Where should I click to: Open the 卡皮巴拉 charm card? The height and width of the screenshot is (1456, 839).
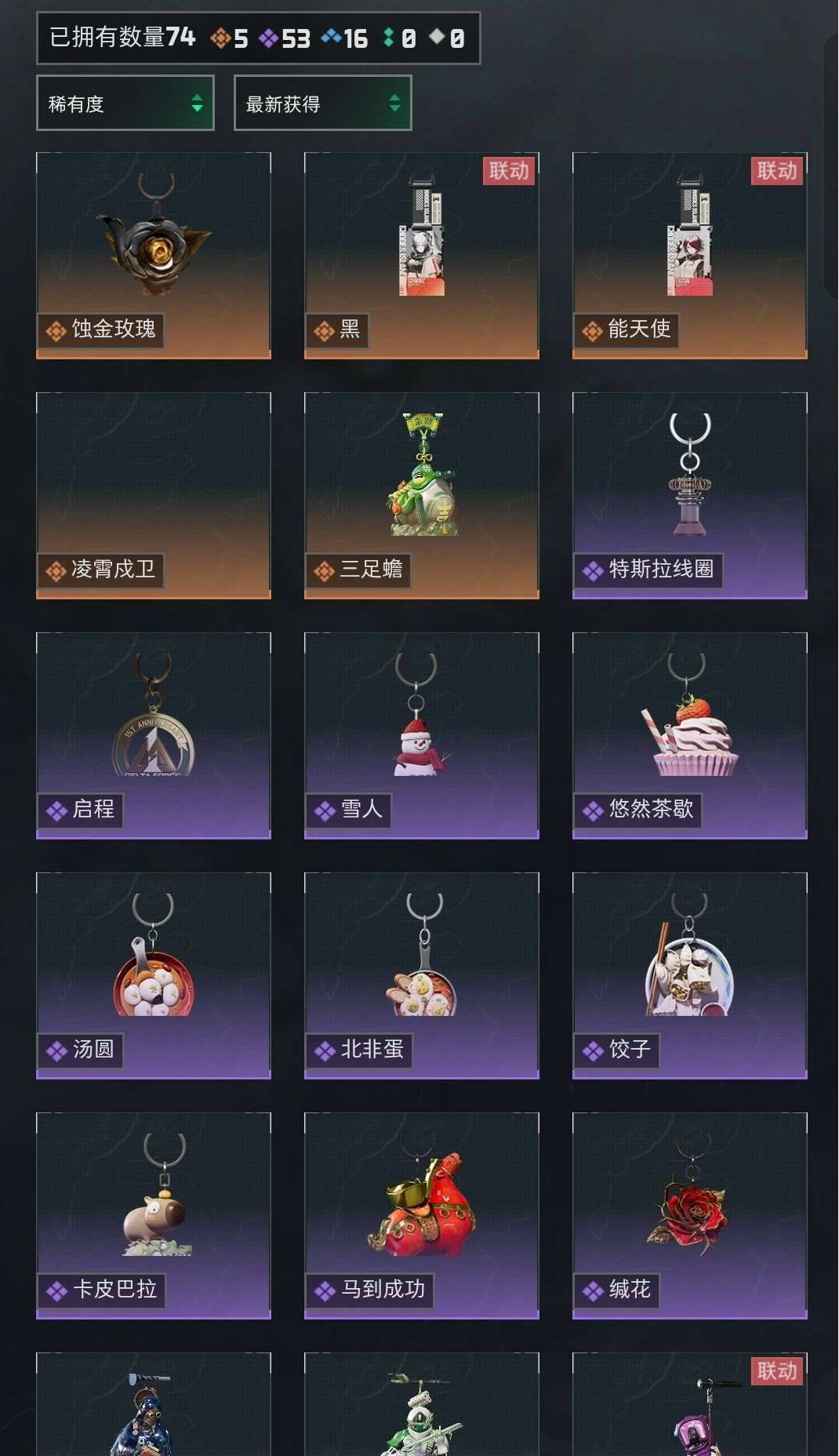154,1215
